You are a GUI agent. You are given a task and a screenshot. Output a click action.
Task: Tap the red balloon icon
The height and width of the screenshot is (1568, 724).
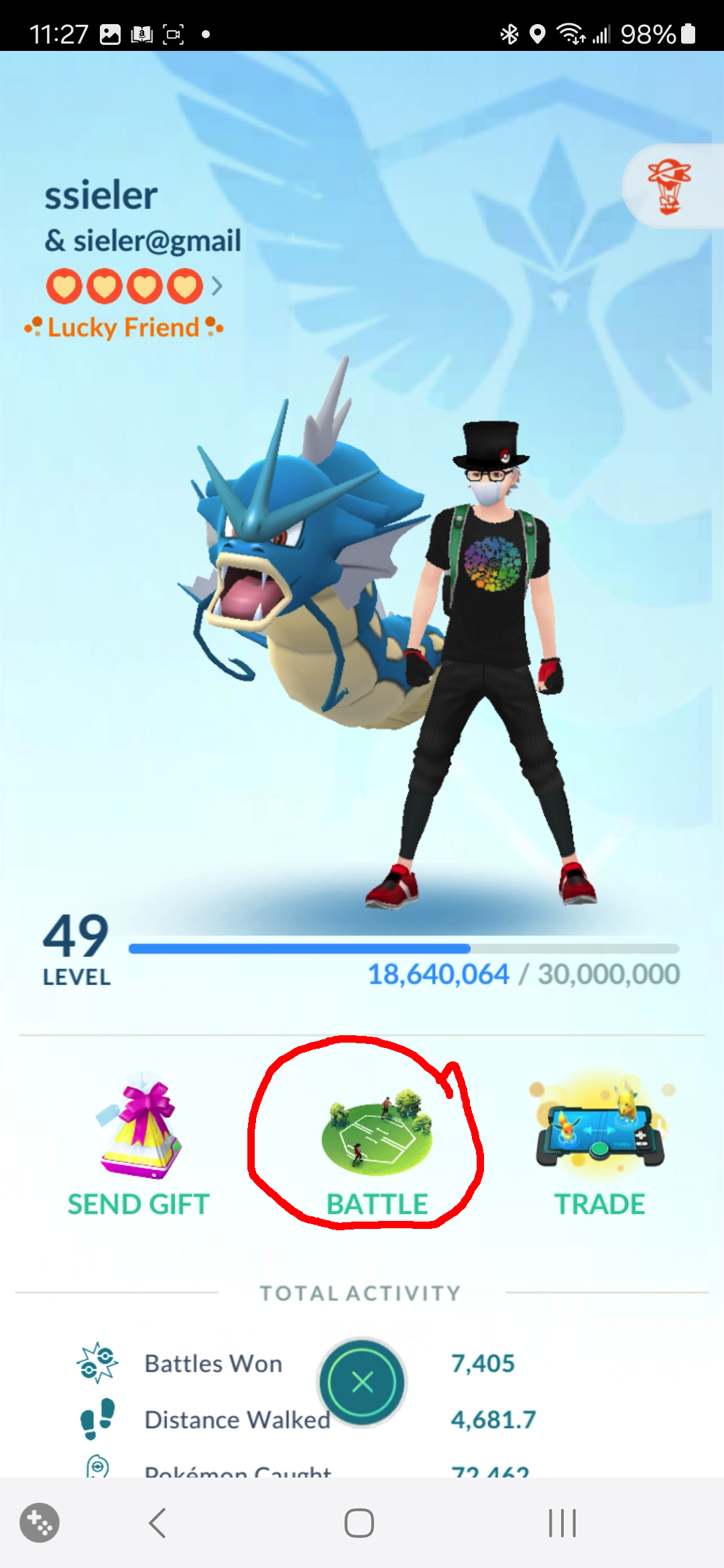coord(668,187)
